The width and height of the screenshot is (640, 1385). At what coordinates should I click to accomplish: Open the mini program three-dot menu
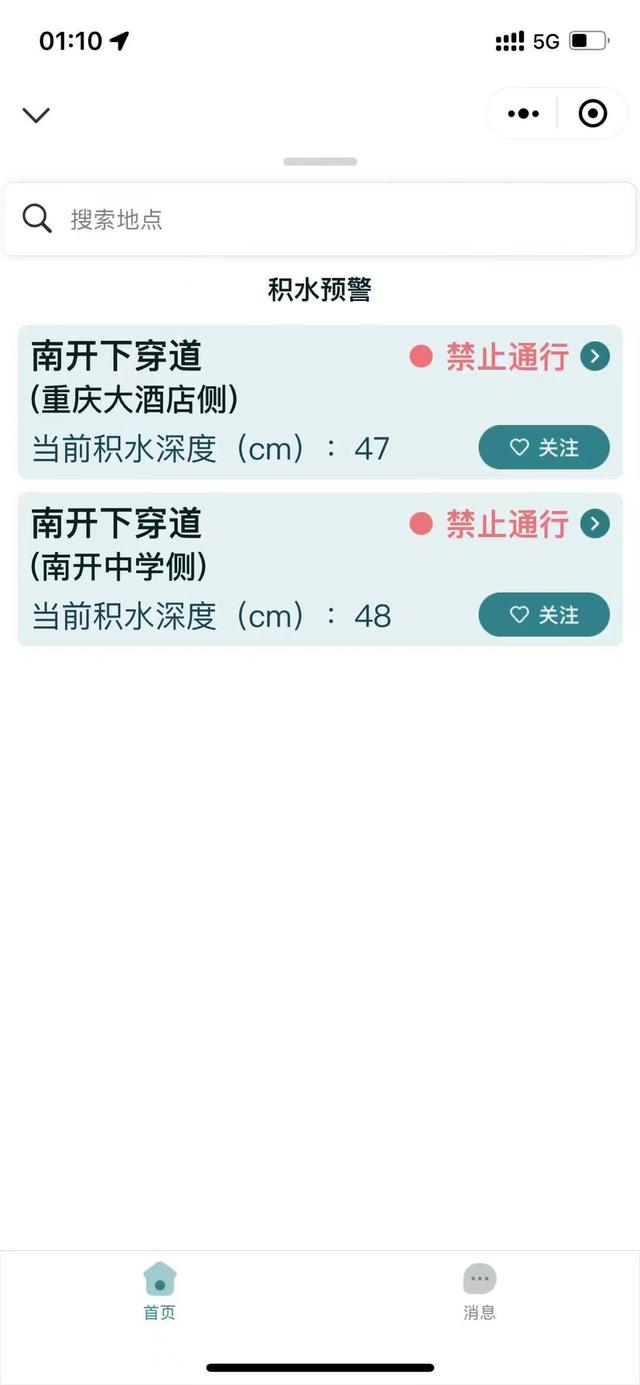[523, 114]
